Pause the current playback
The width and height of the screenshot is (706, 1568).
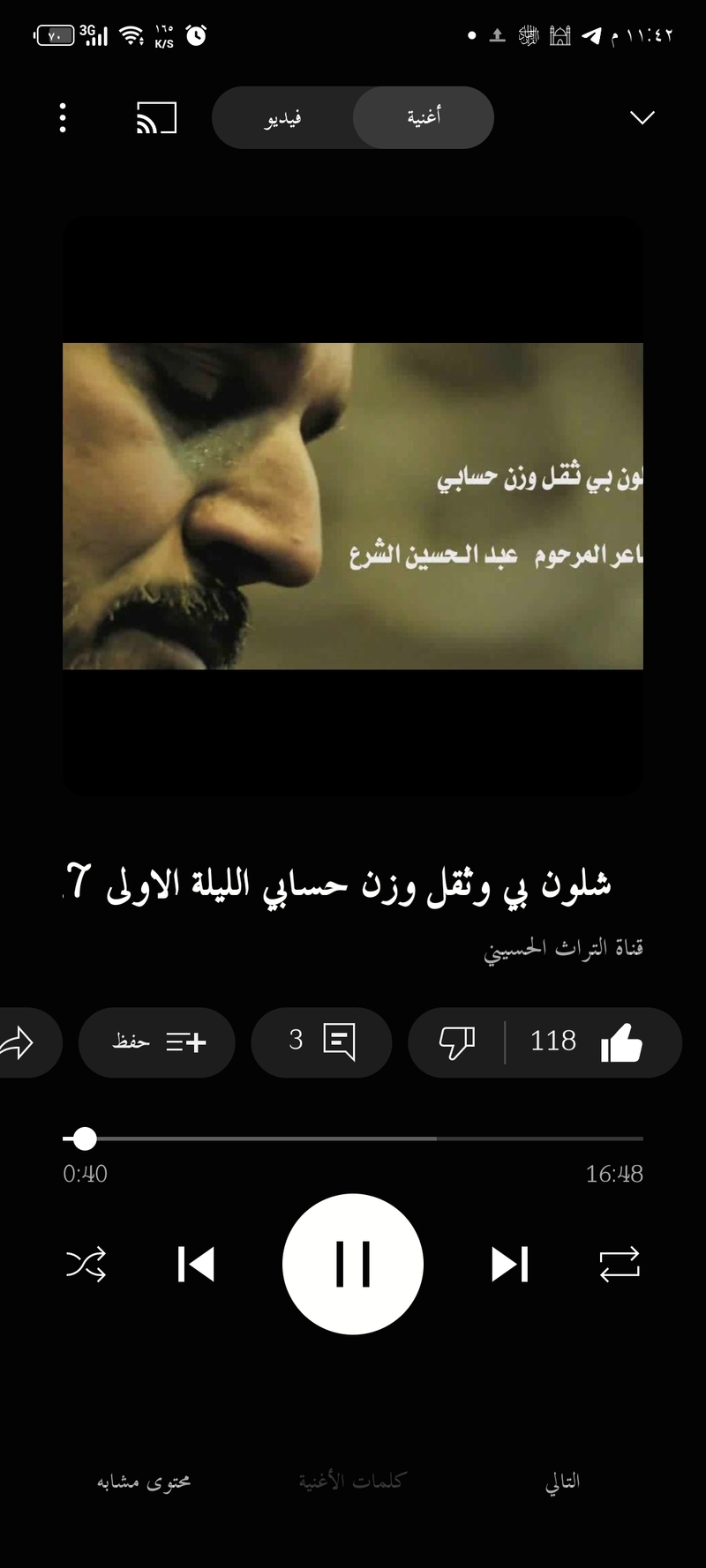tap(353, 1264)
